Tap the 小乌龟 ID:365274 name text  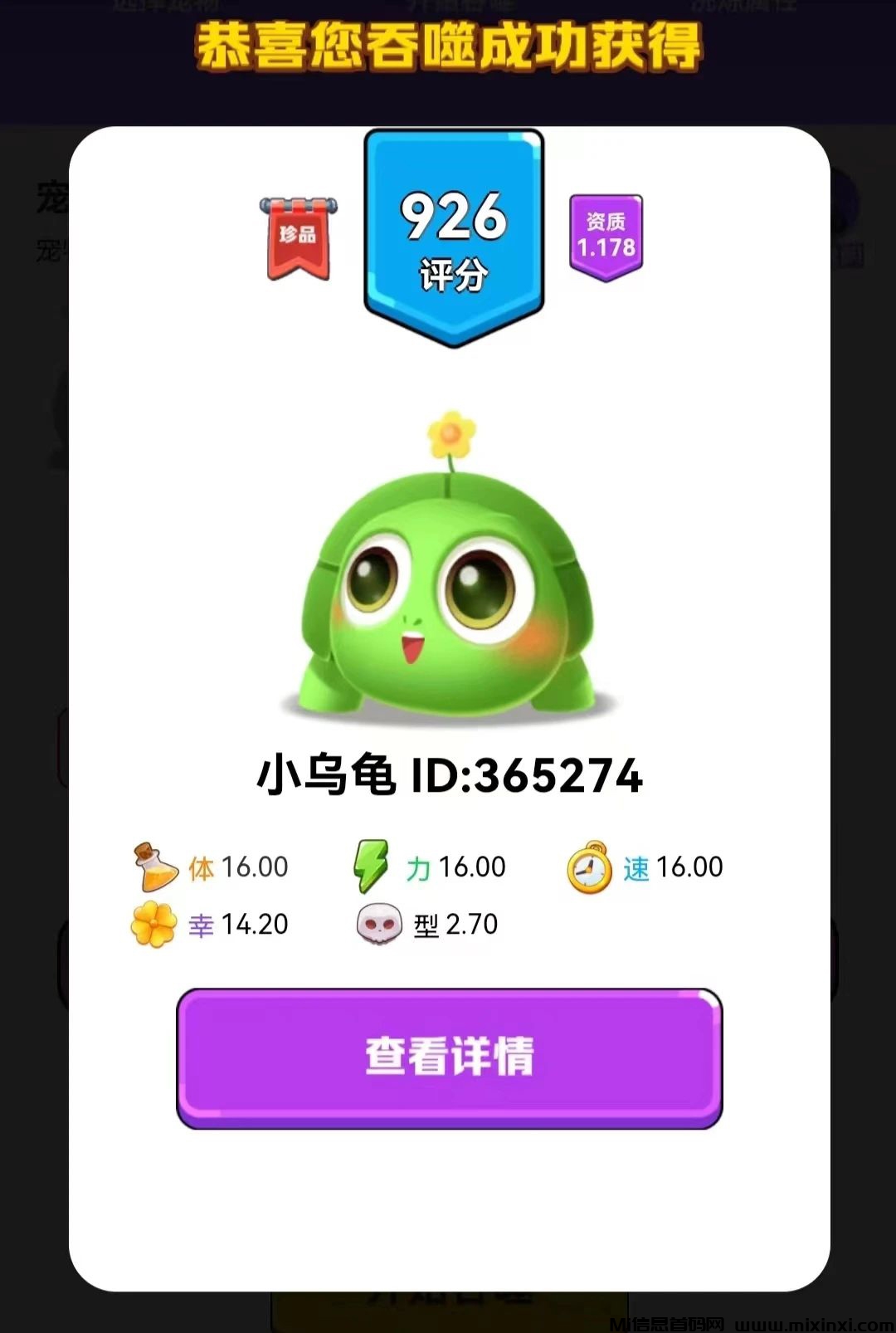pos(448,776)
